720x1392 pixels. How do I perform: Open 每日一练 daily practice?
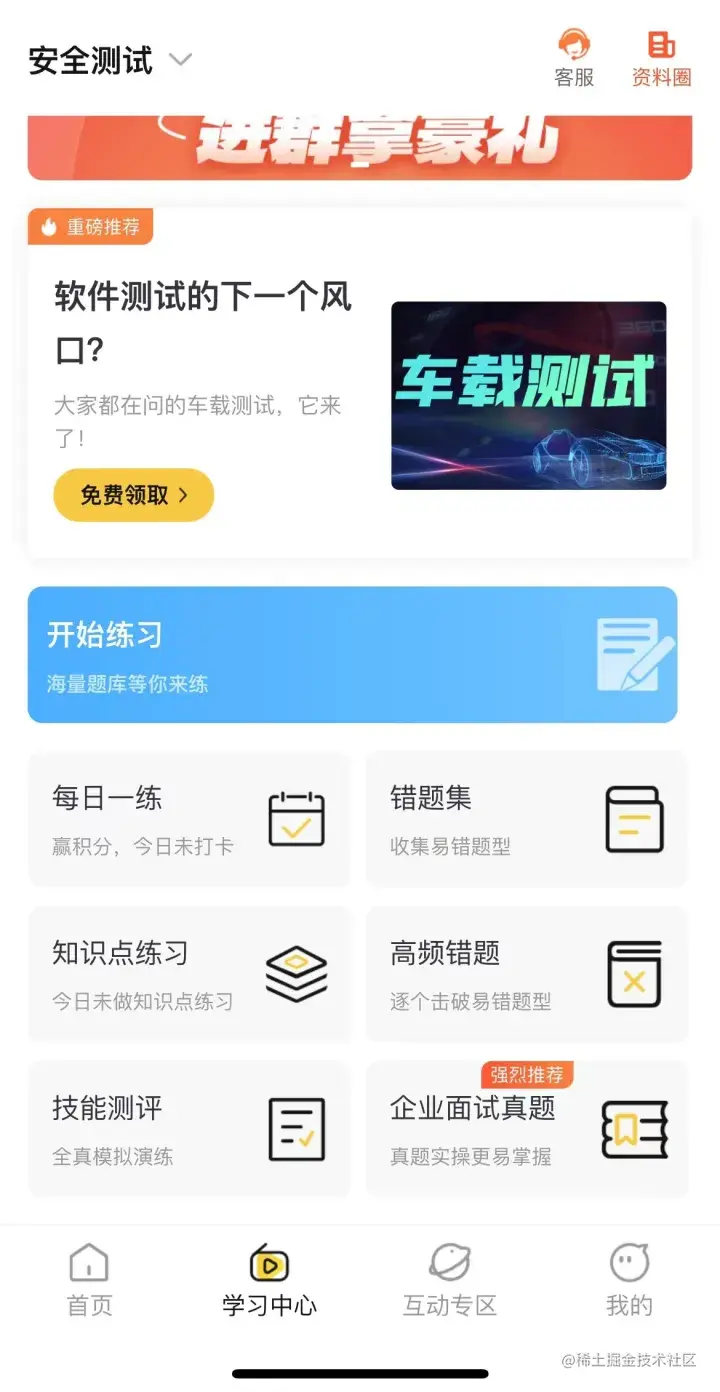[189, 819]
